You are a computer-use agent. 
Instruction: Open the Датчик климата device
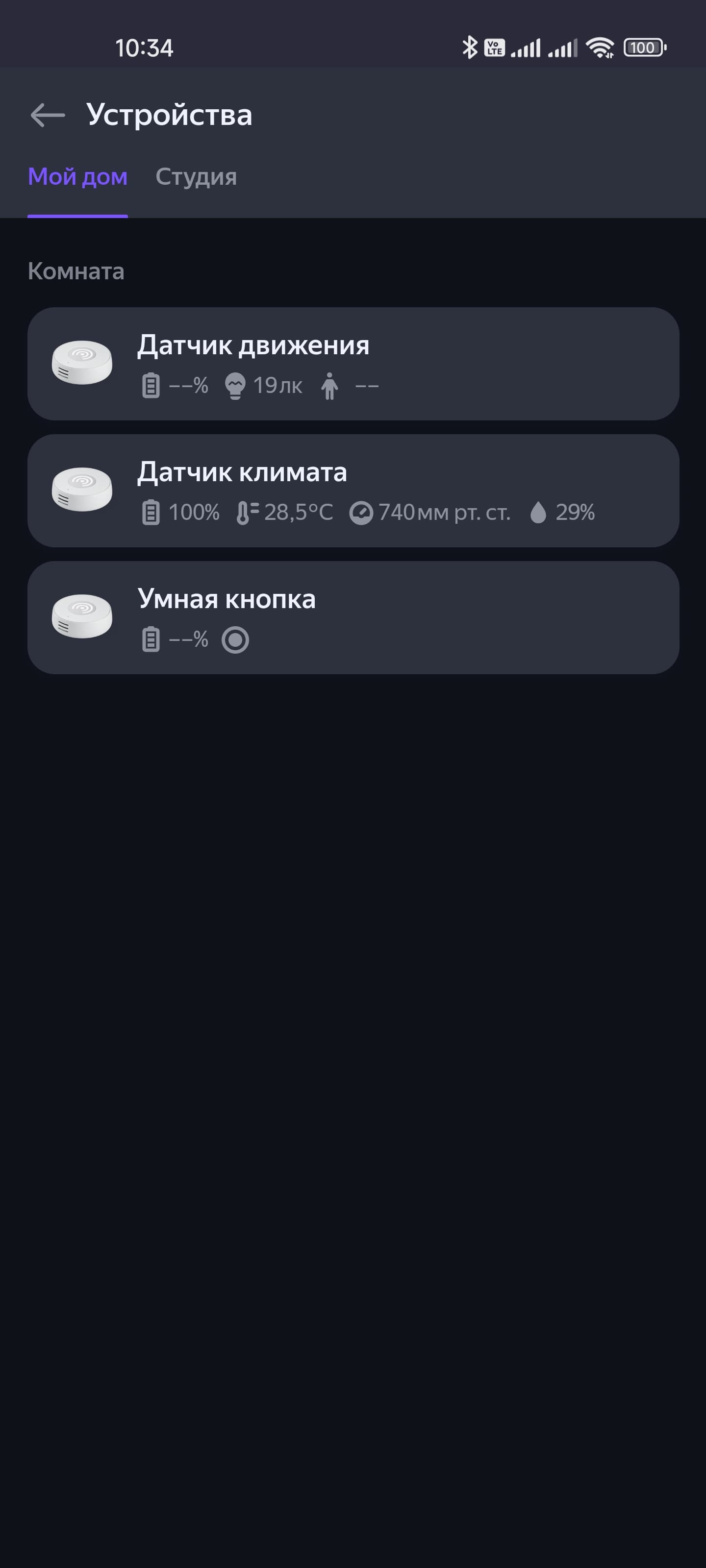pos(353,490)
